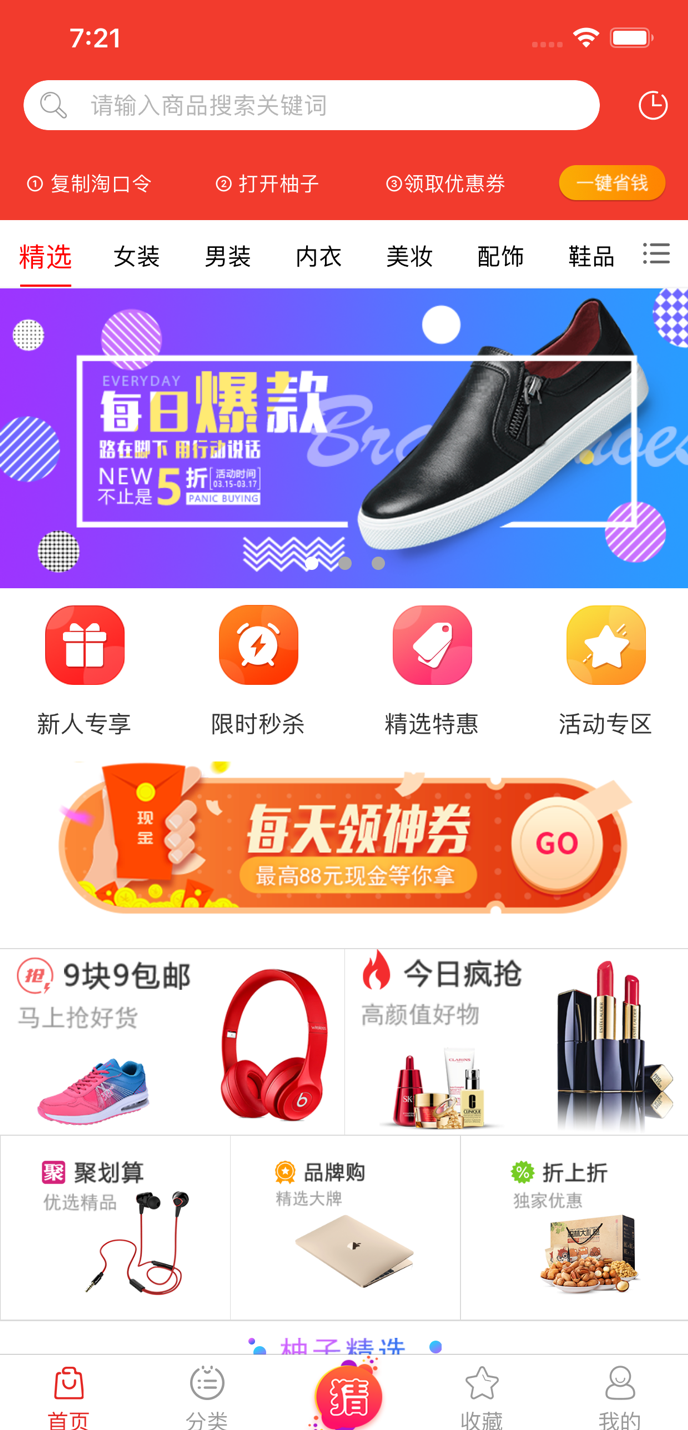
Task: Go to 精选特惠 deals
Action: pos(431,670)
